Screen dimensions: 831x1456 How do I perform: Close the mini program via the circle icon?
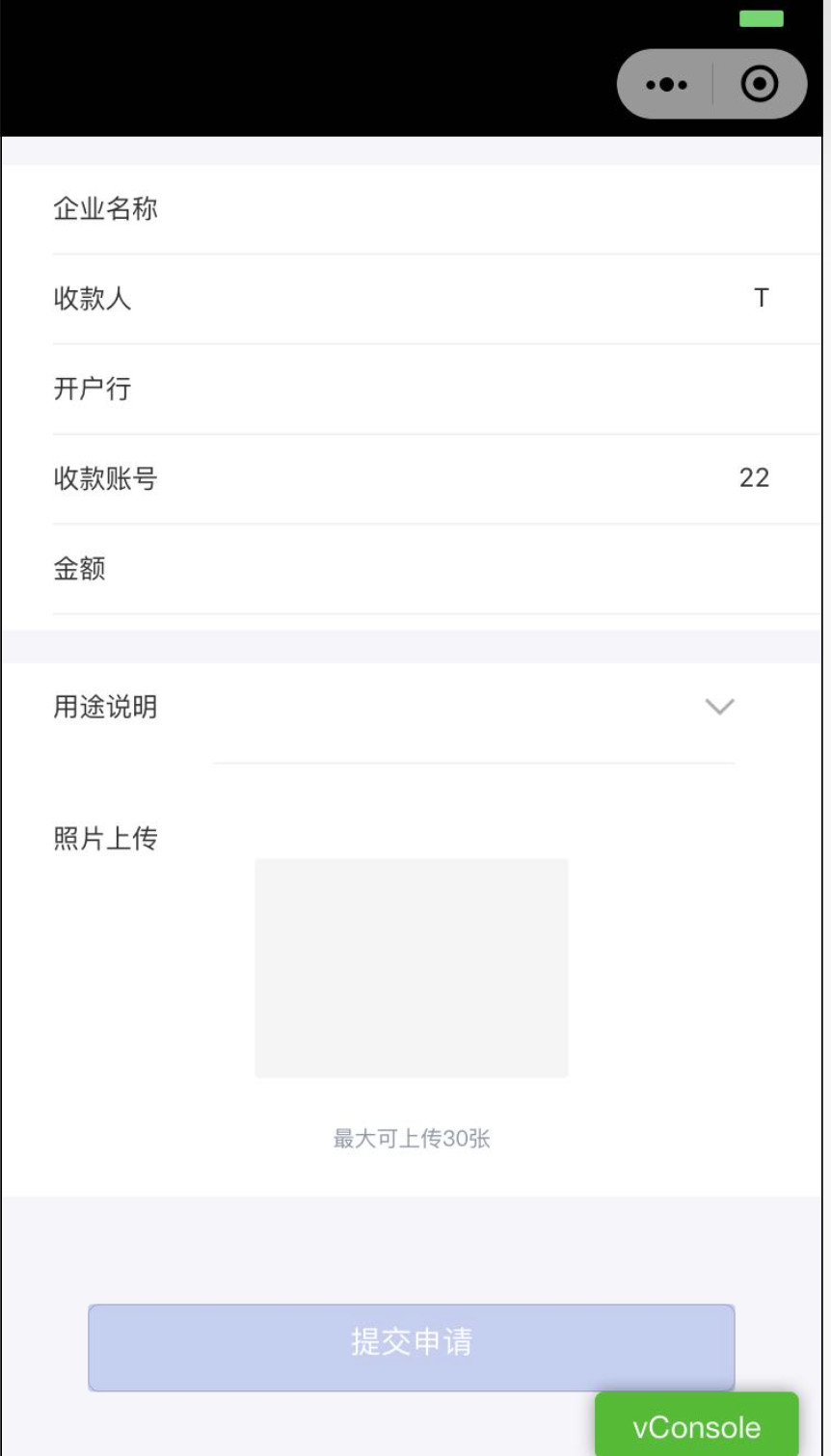click(760, 85)
